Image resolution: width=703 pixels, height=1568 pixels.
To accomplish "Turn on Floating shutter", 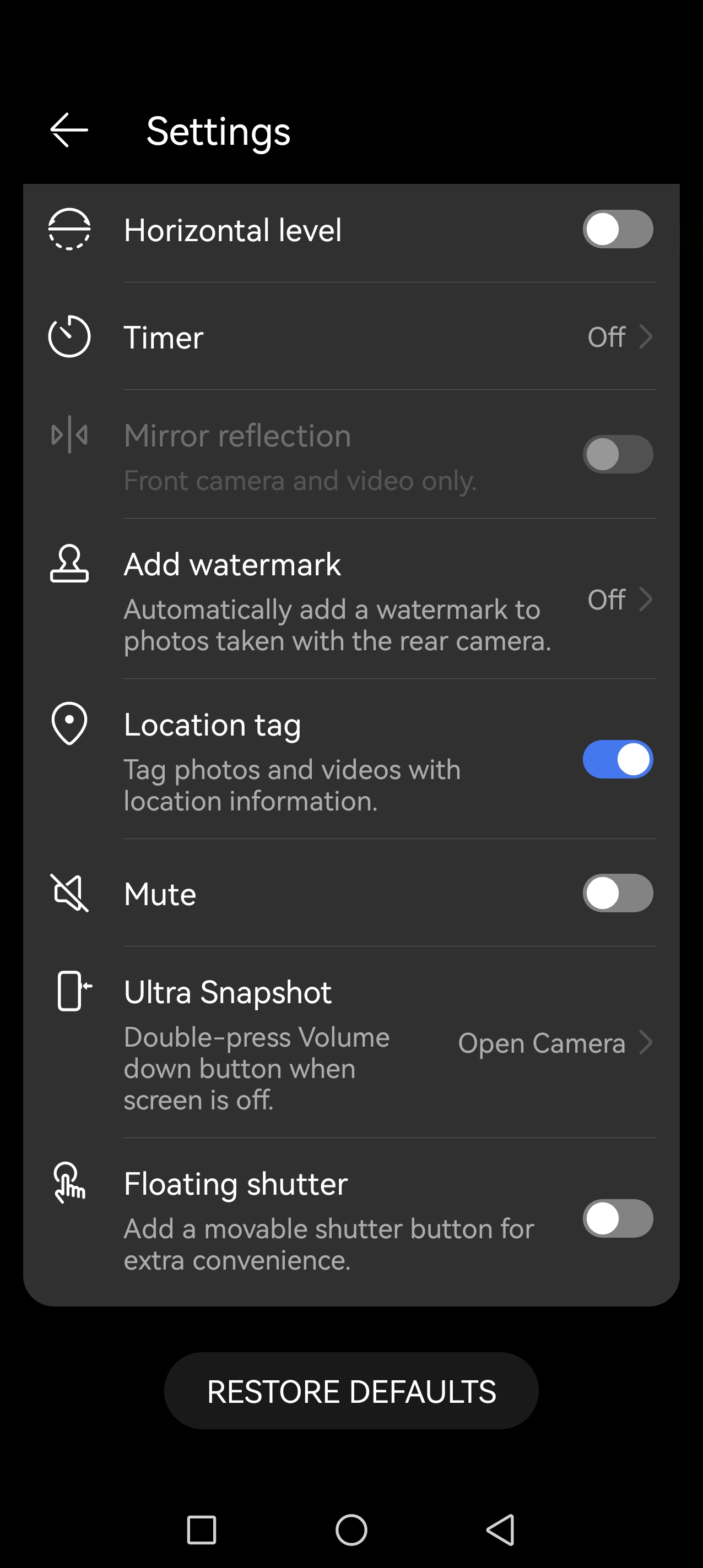I will [617, 1218].
